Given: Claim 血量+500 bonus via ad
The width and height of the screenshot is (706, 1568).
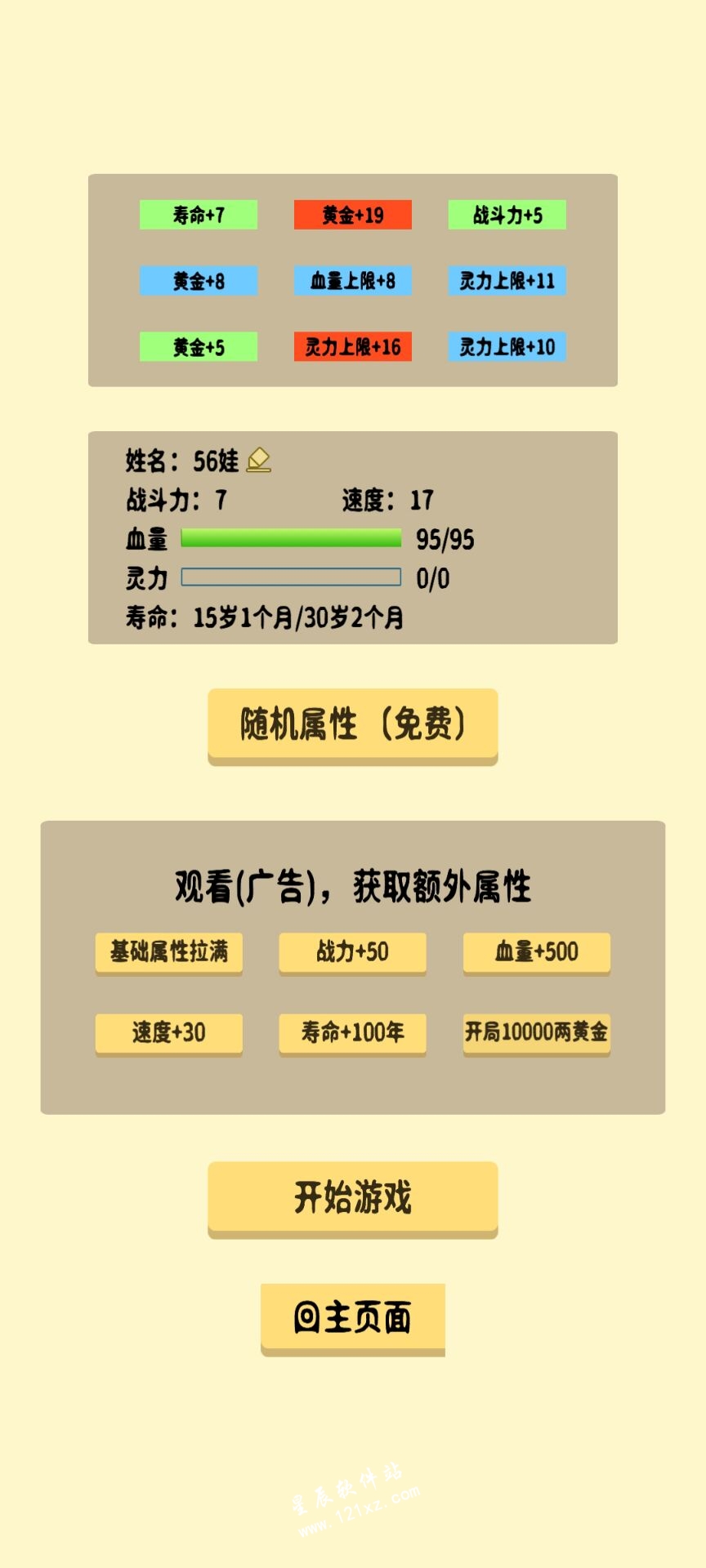Looking at the screenshot, I should (x=536, y=951).
